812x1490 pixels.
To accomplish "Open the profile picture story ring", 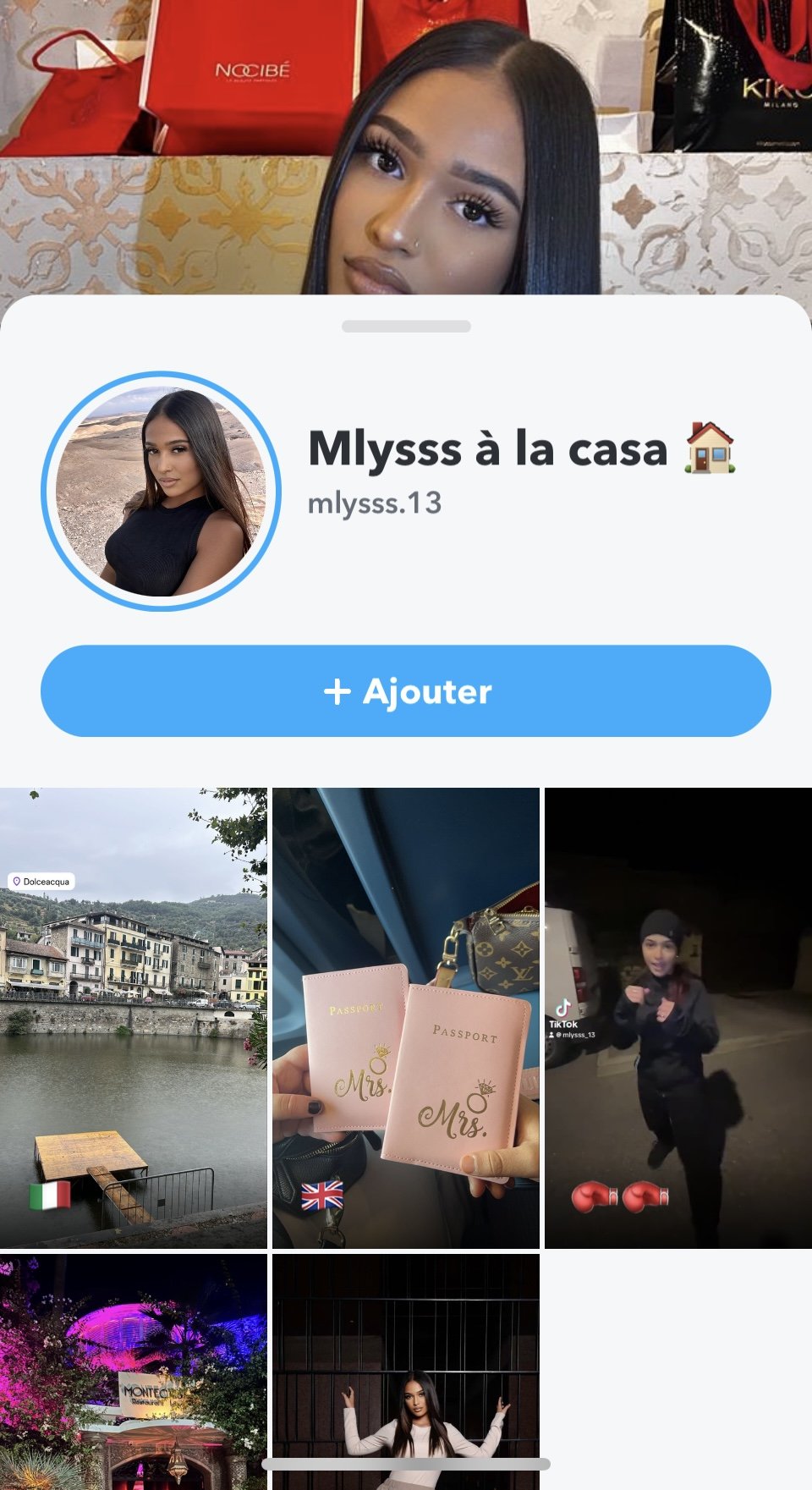I will point(161,492).
